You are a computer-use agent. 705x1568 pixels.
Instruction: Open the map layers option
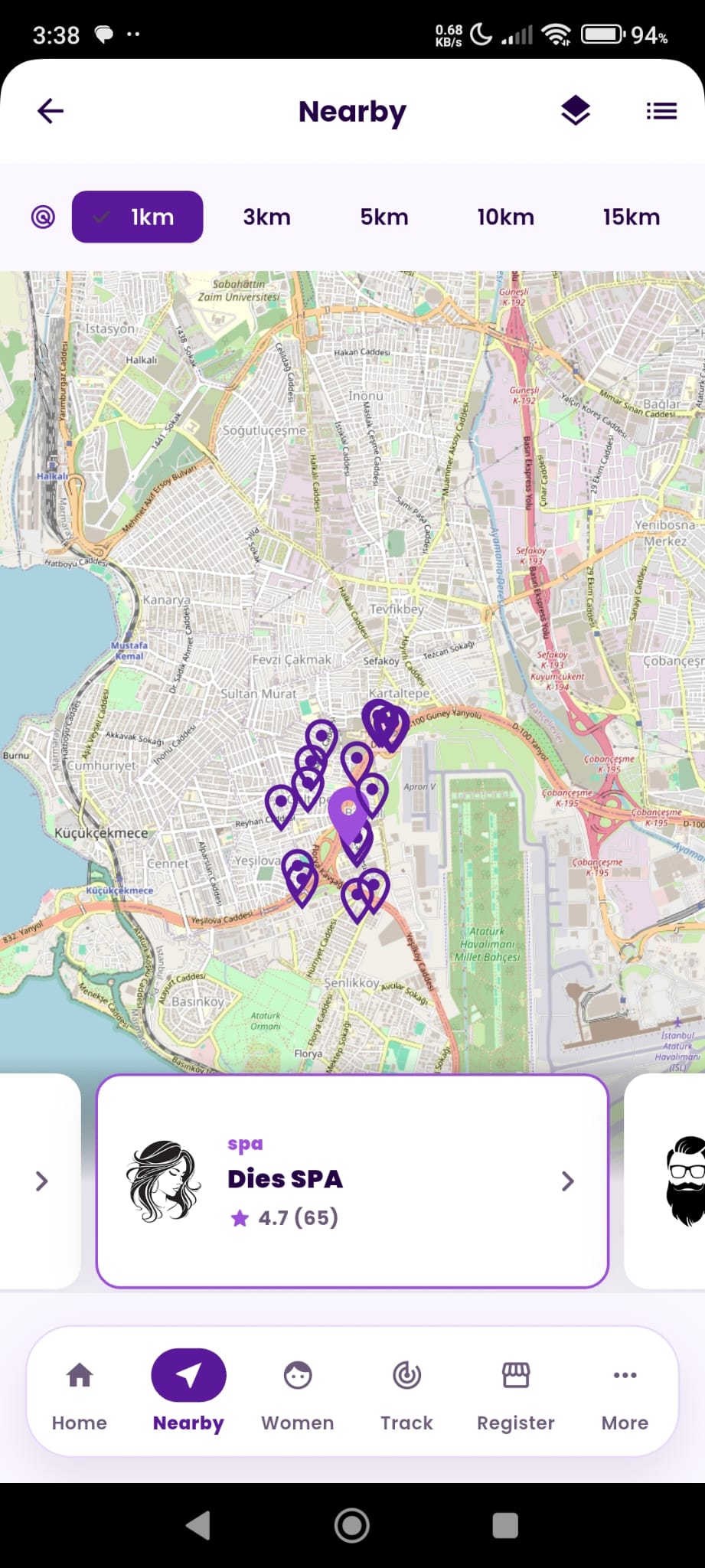tap(576, 111)
